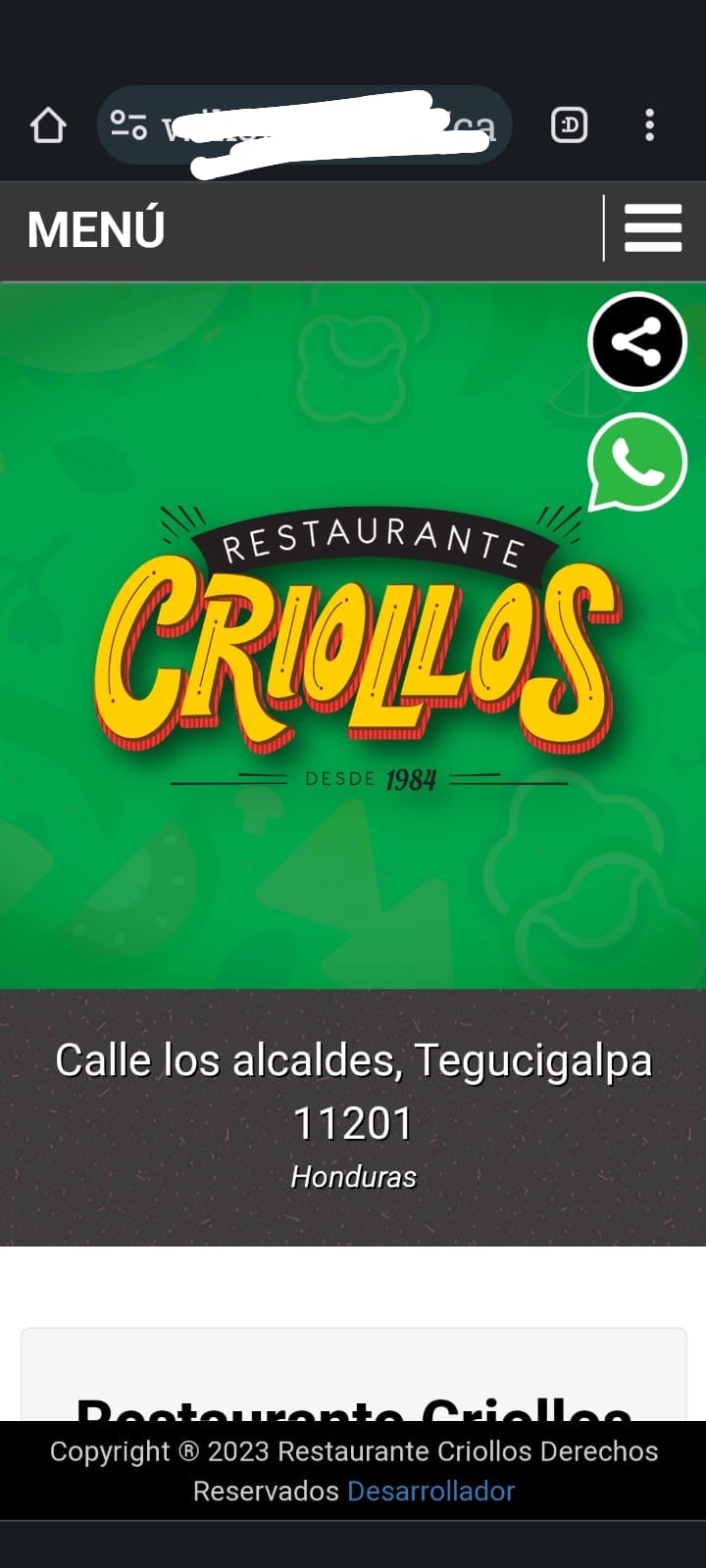Screen dimensions: 706x1568
Task: Tap the browser address bar
Action: click(324, 125)
